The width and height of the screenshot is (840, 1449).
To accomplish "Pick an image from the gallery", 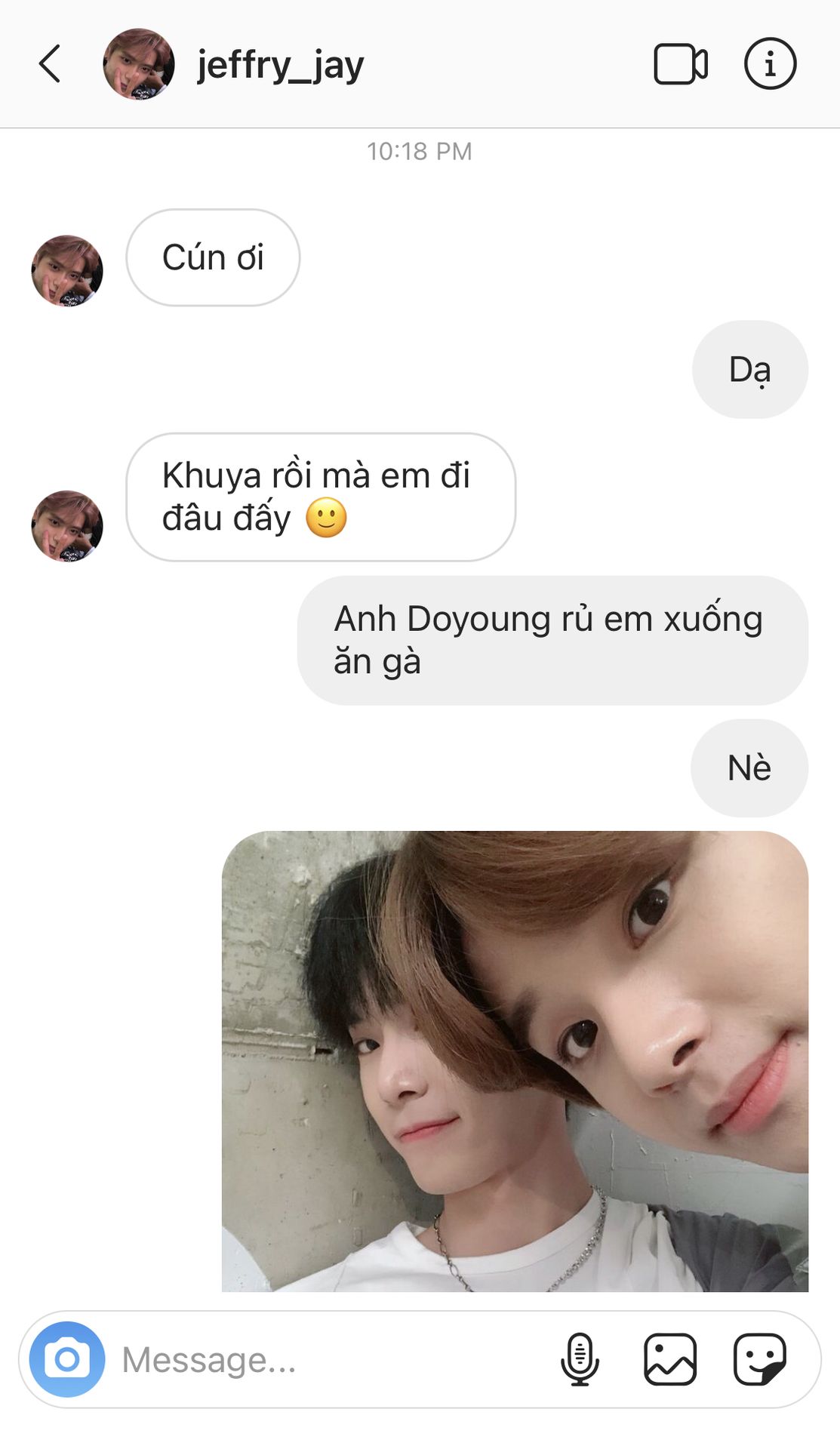I will coord(669,1359).
